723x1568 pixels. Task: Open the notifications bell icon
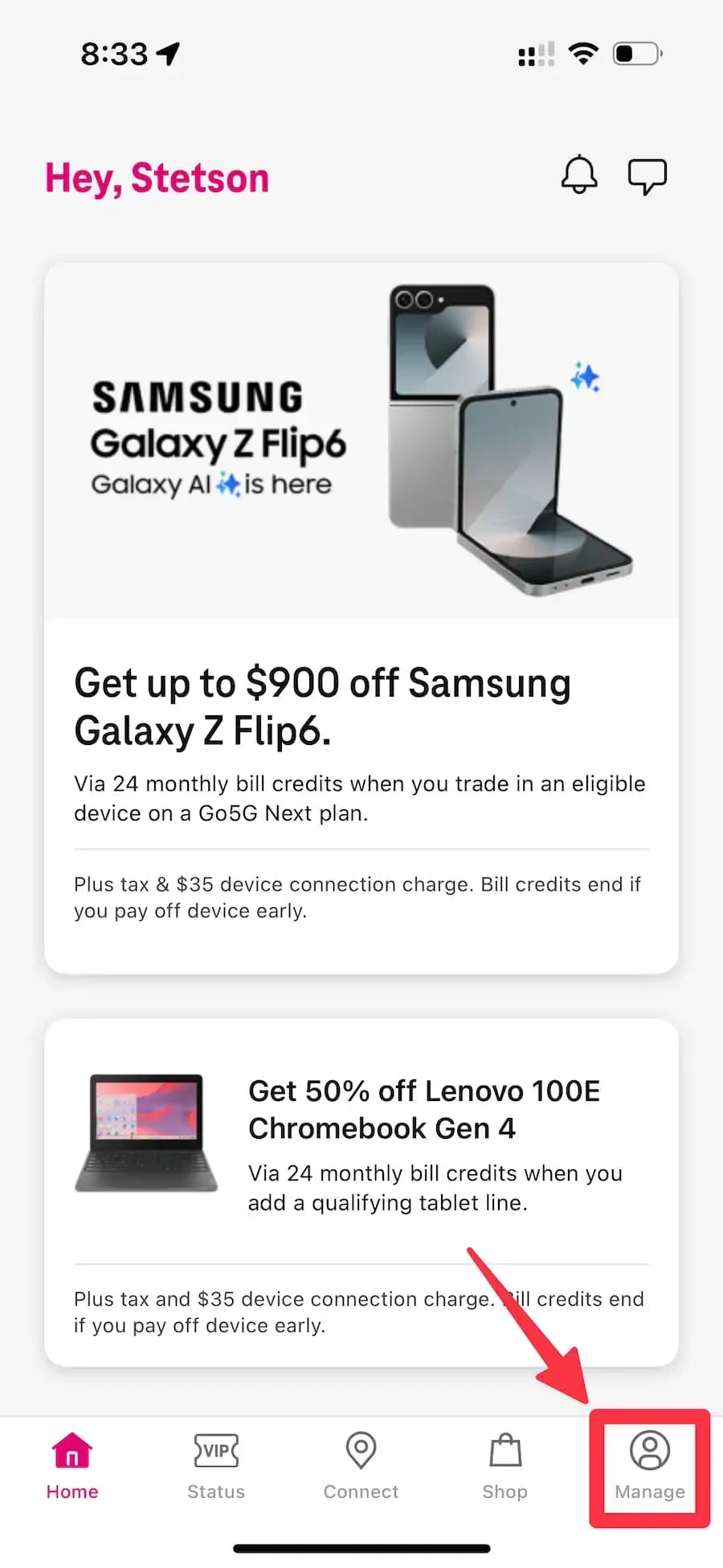click(579, 176)
